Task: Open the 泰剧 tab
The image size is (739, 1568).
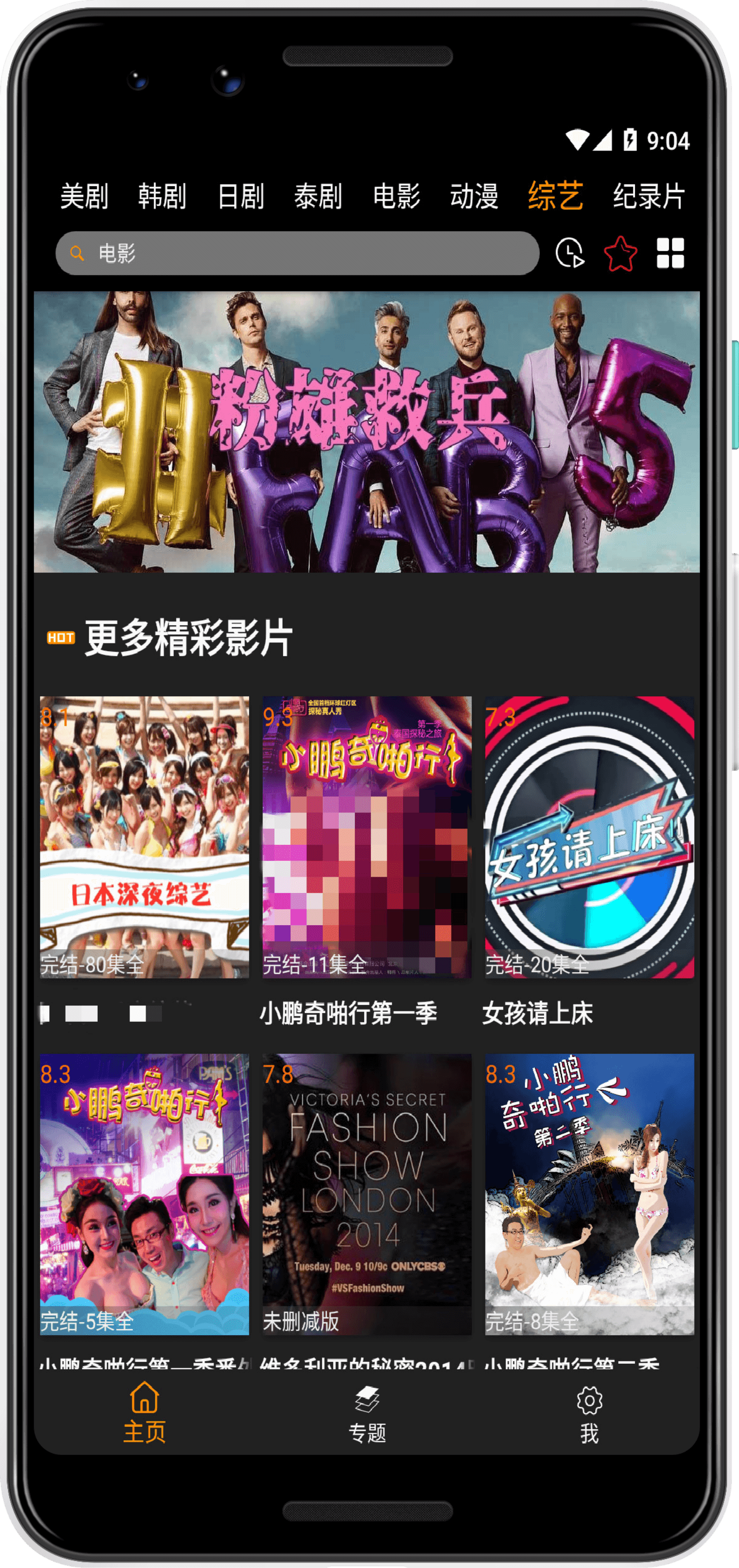Action: pyautogui.click(x=318, y=196)
